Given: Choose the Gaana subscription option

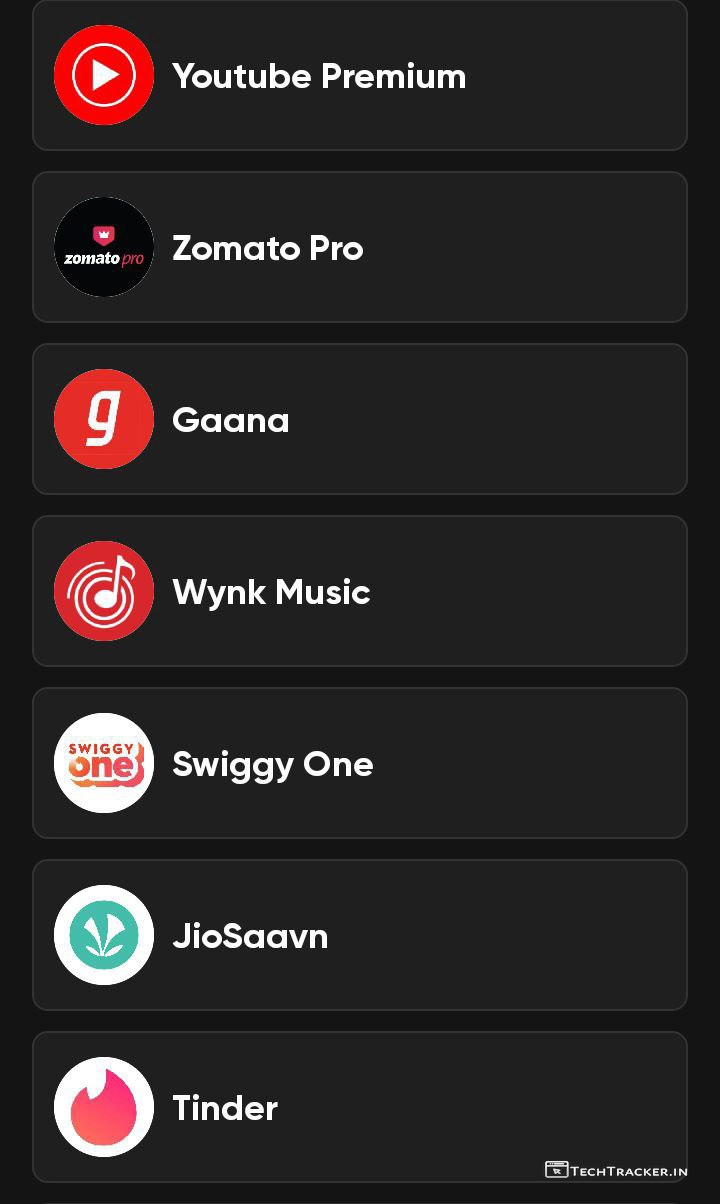Looking at the screenshot, I should point(360,420).
